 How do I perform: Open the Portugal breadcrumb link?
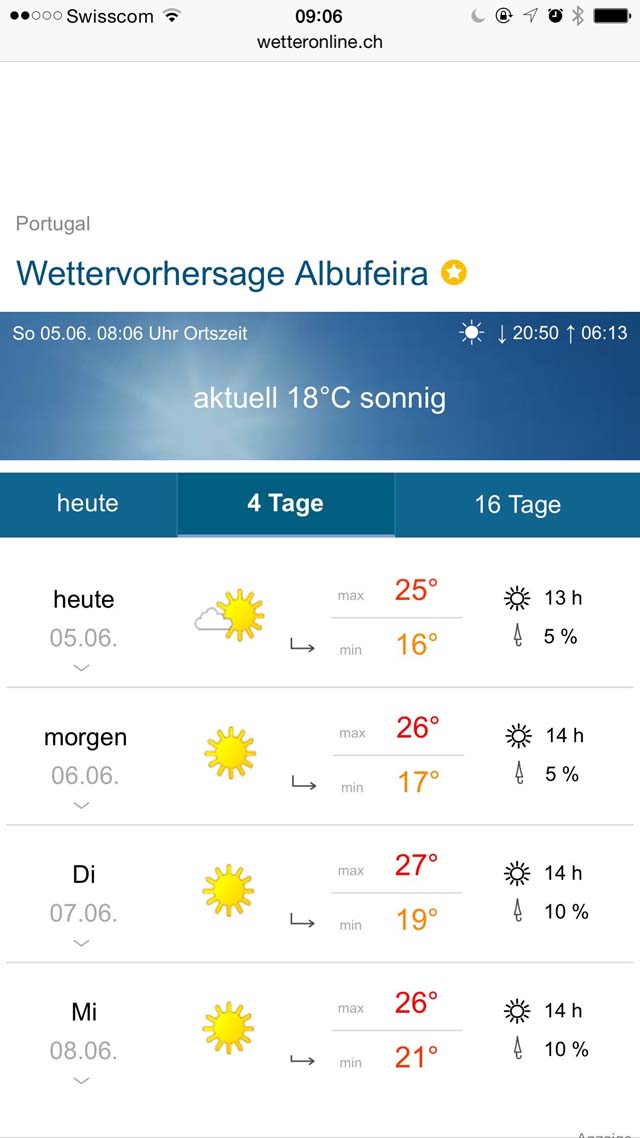pyautogui.click(x=53, y=224)
